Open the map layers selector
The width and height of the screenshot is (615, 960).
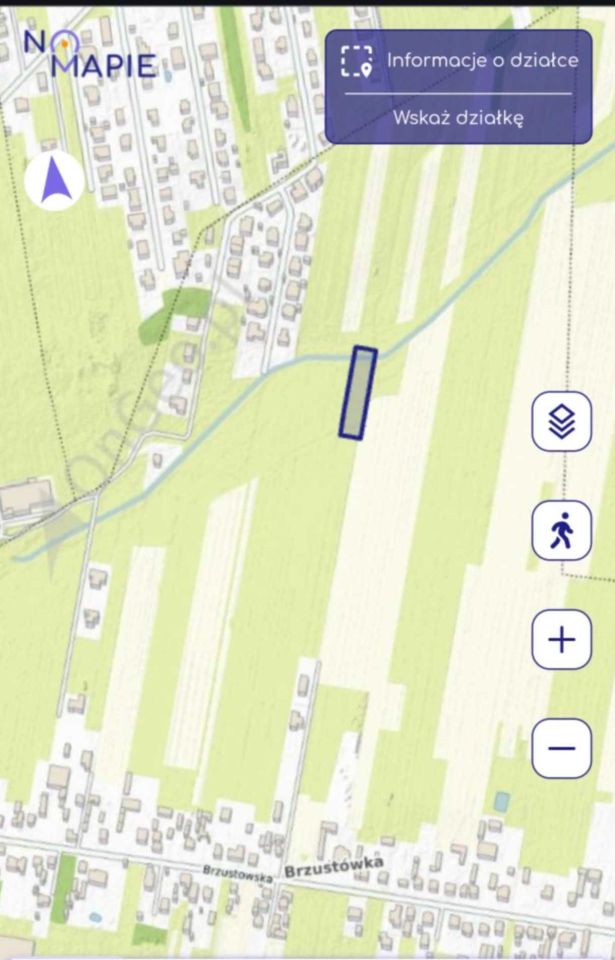point(561,421)
